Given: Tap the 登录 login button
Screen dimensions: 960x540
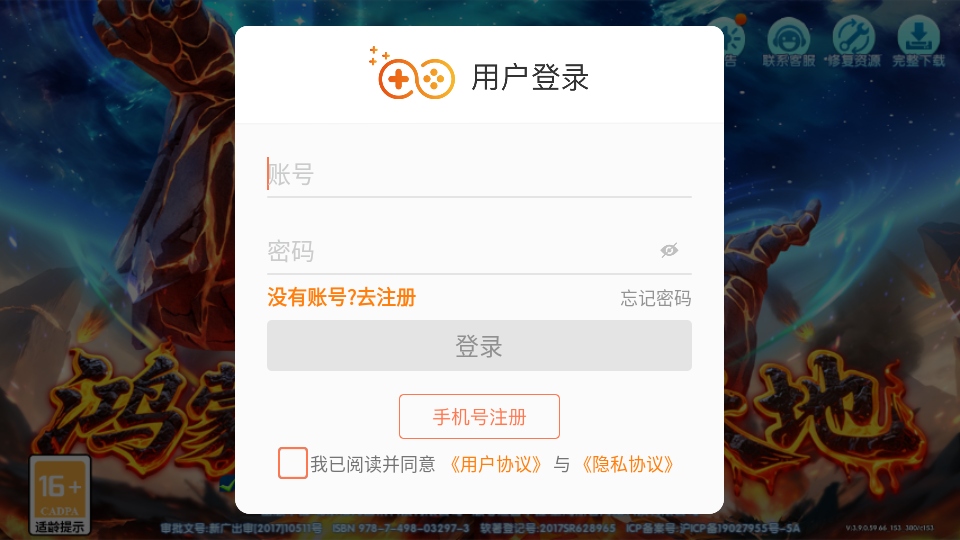Looking at the screenshot, I should [x=479, y=346].
